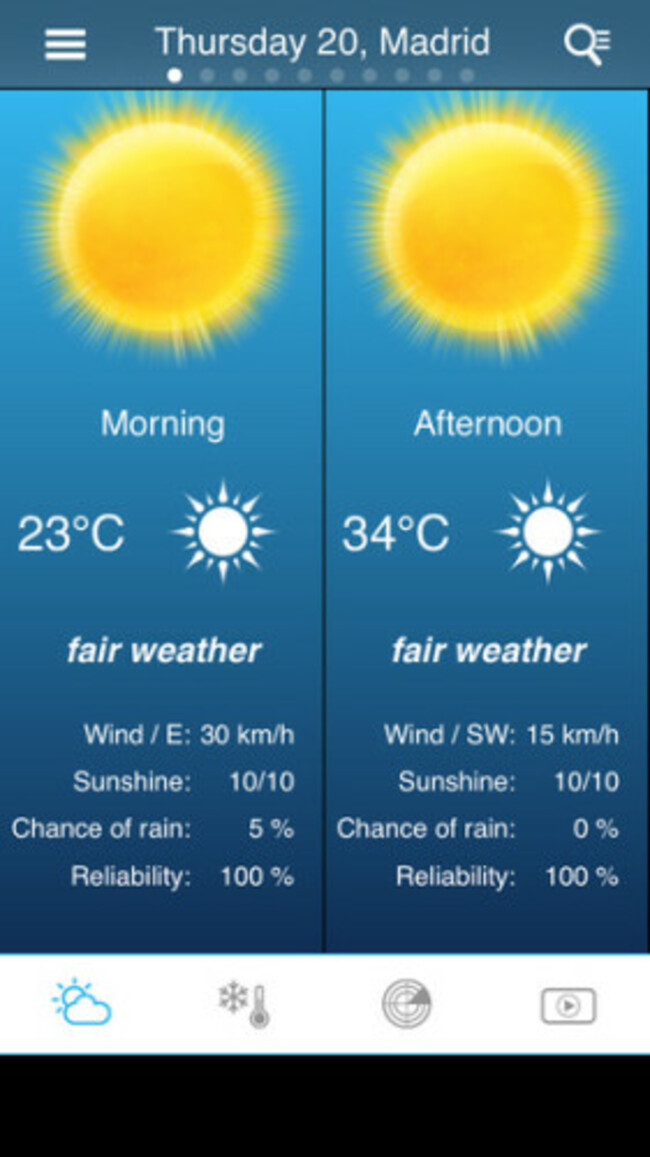Viewport: 650px width, 1157px height.
Task: Select the weather forecast tab
Action: [82, 1003]
